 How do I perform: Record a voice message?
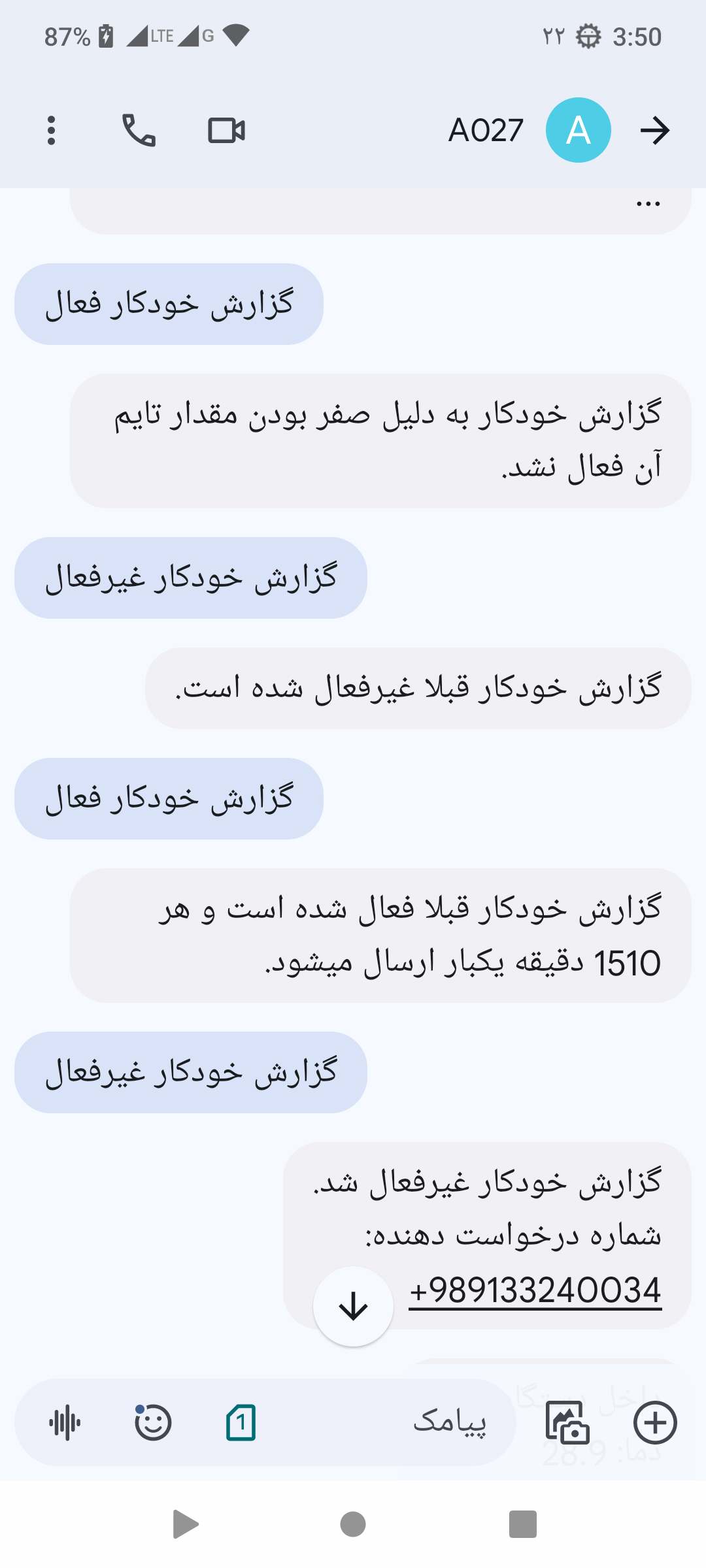point(65,1422)
